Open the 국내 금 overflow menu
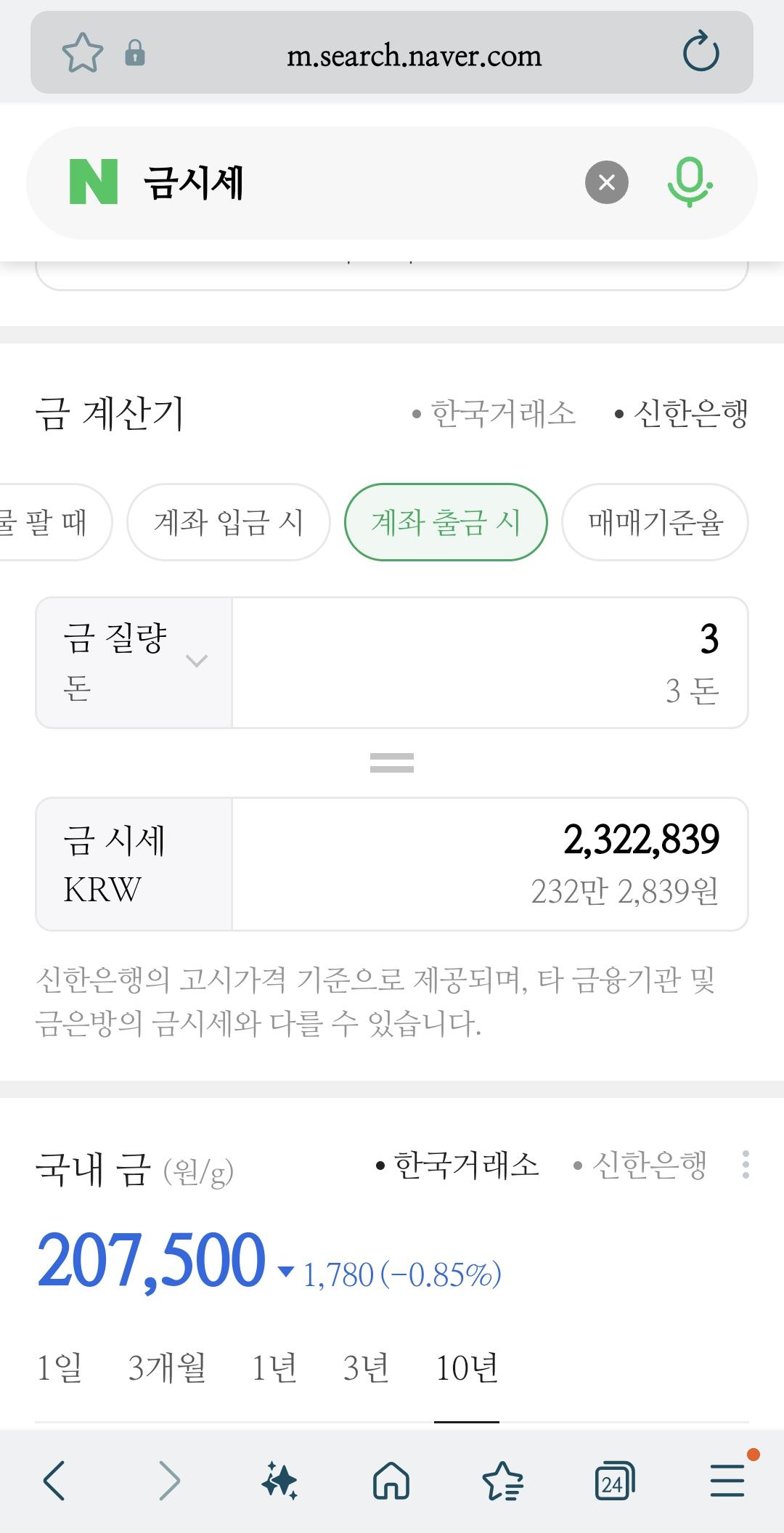 coord(746,1164)
